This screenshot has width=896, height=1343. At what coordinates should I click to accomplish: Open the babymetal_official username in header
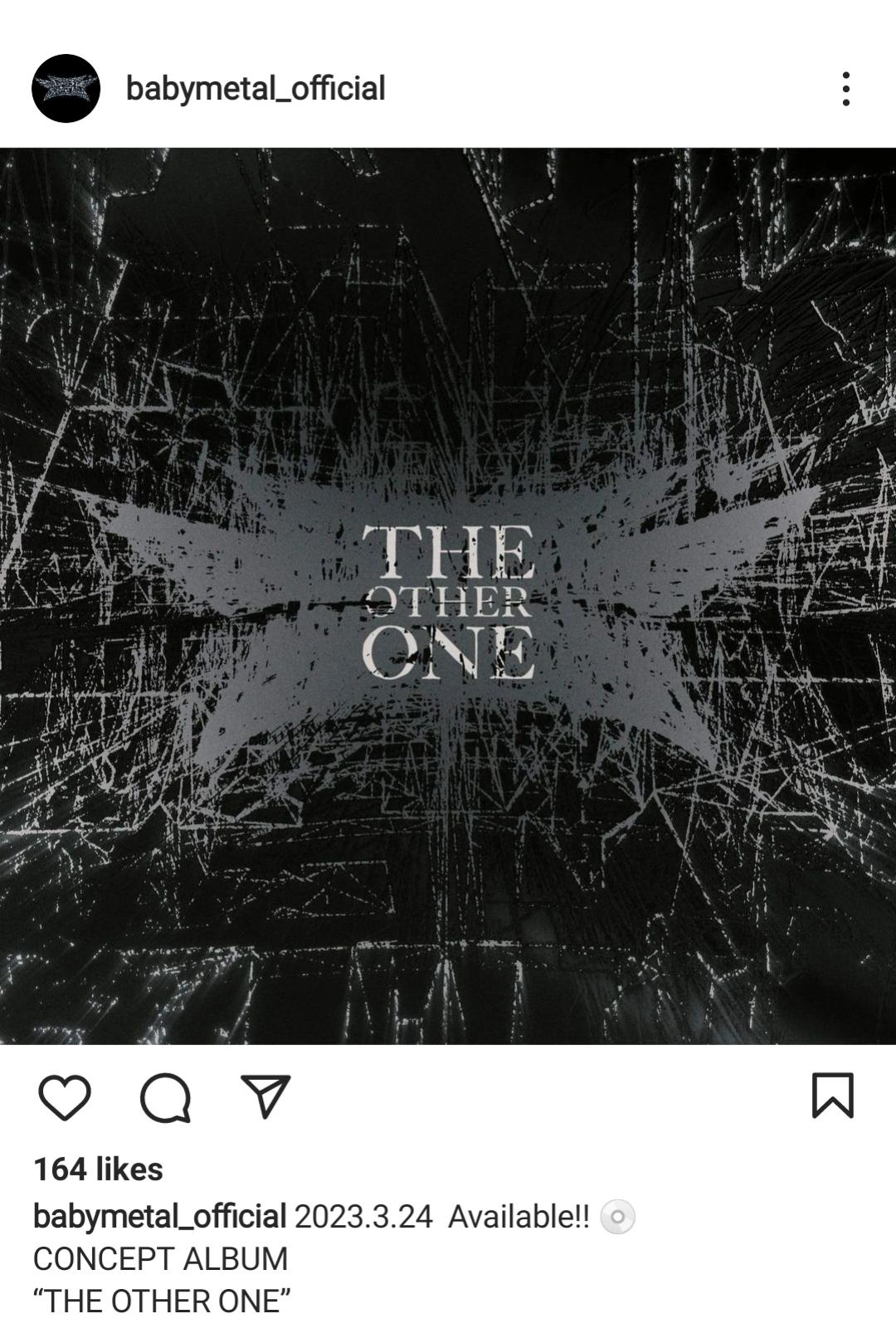point(255,88)
